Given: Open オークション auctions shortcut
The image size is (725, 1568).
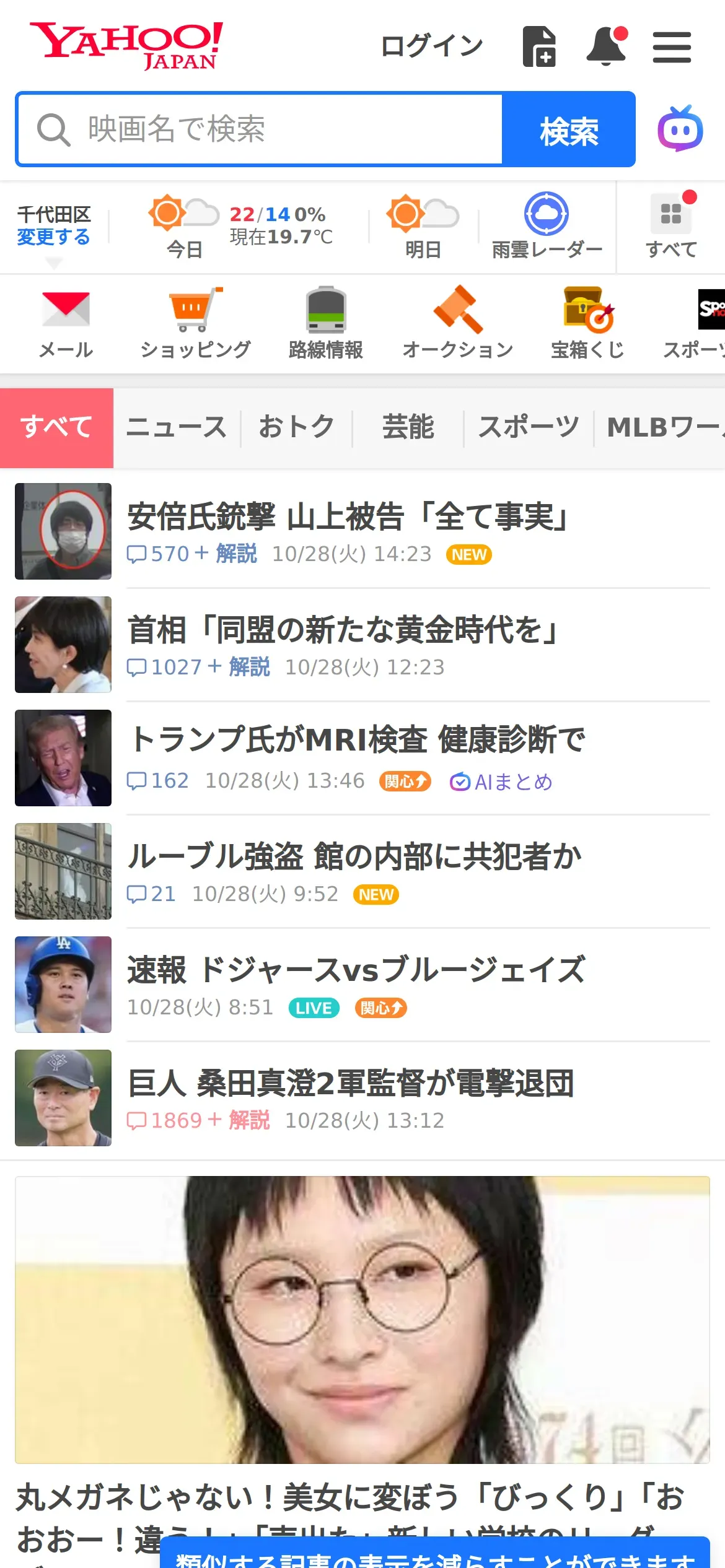Looking at the screenshot, I should 458,323.
